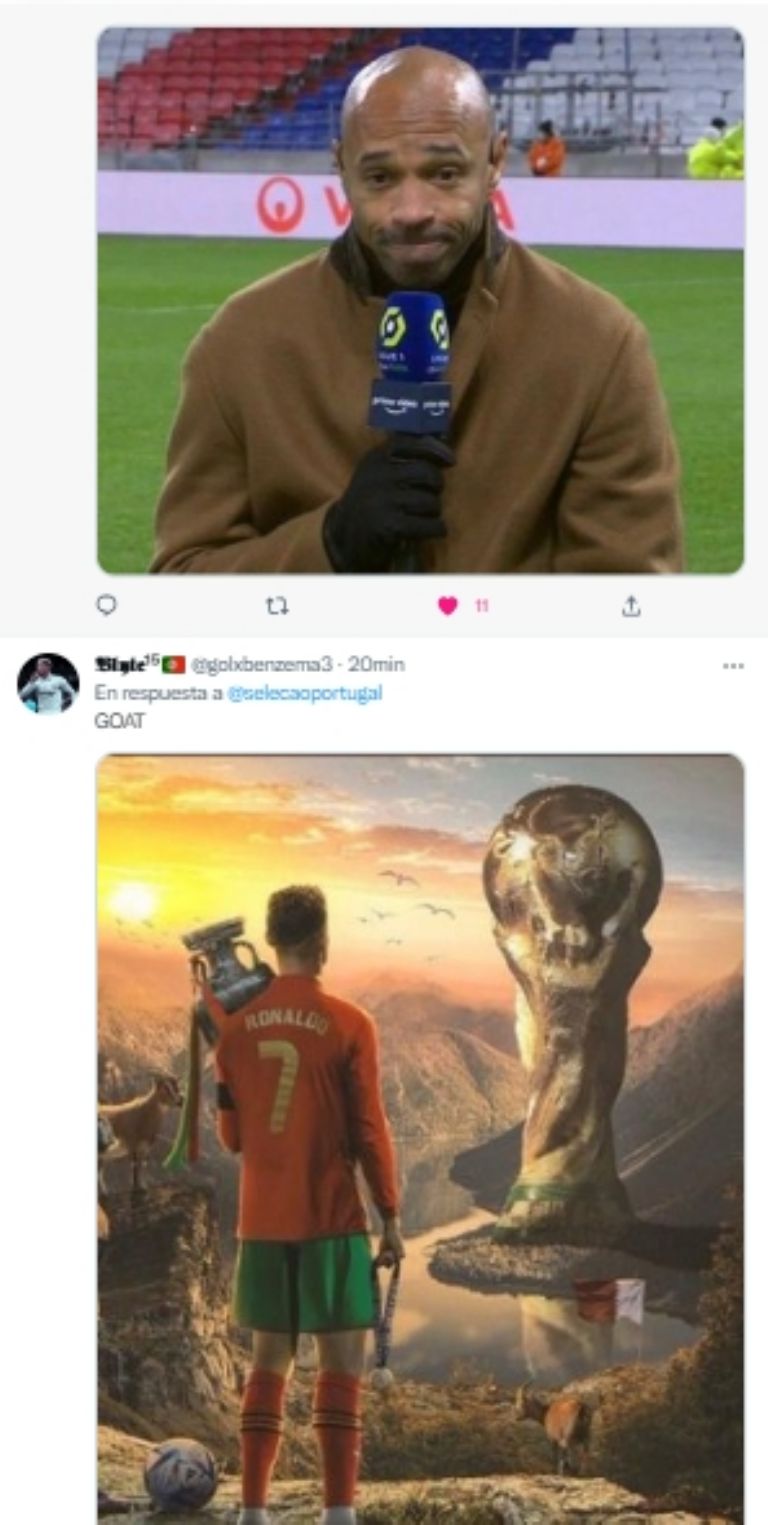Open the interview photo in full view
The image size is (768, 1525).
click(420, 300)
